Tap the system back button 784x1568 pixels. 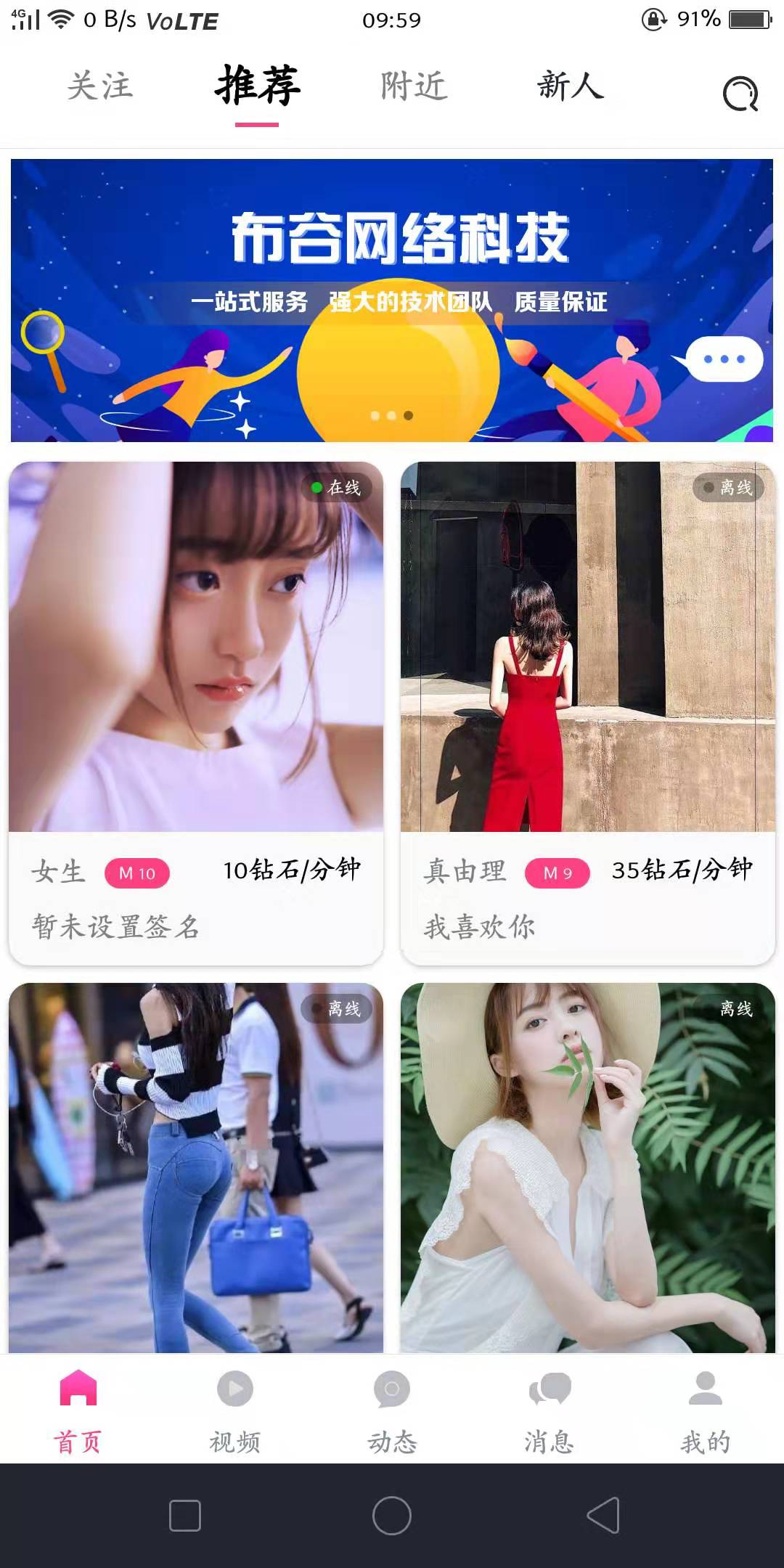pos(603,1516)
